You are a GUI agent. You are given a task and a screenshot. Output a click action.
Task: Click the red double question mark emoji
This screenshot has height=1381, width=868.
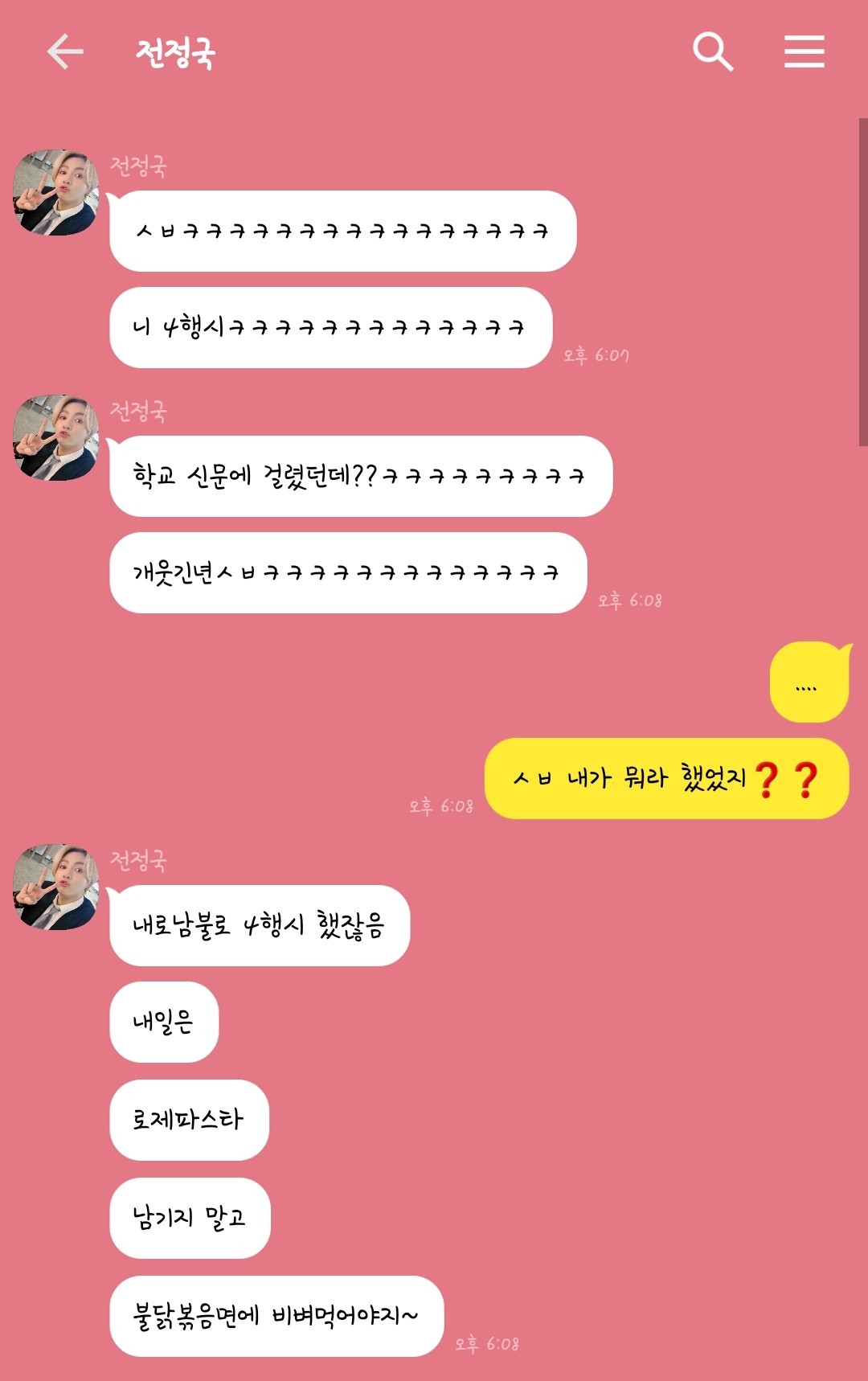(789, 776)
